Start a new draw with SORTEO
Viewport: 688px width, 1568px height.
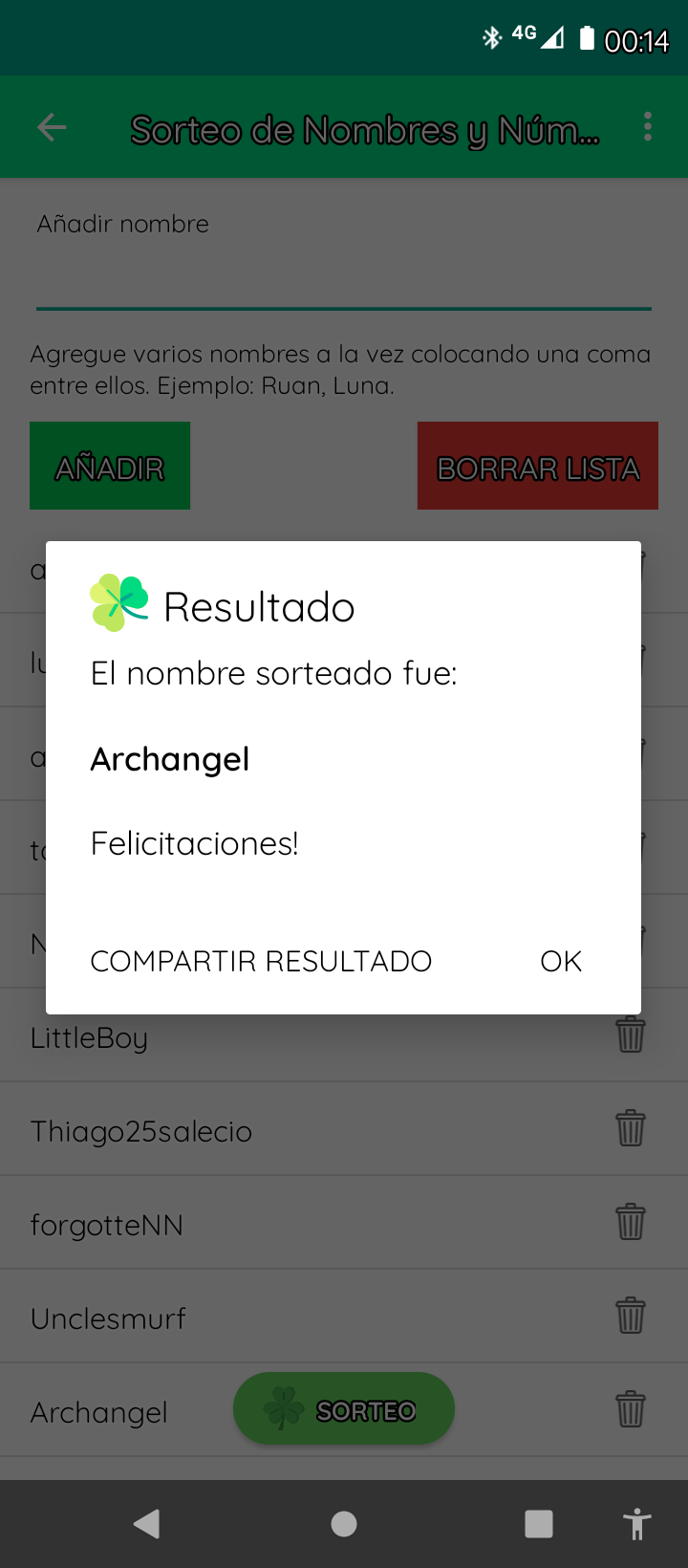pyautogui.click(x=344, y=1408)
